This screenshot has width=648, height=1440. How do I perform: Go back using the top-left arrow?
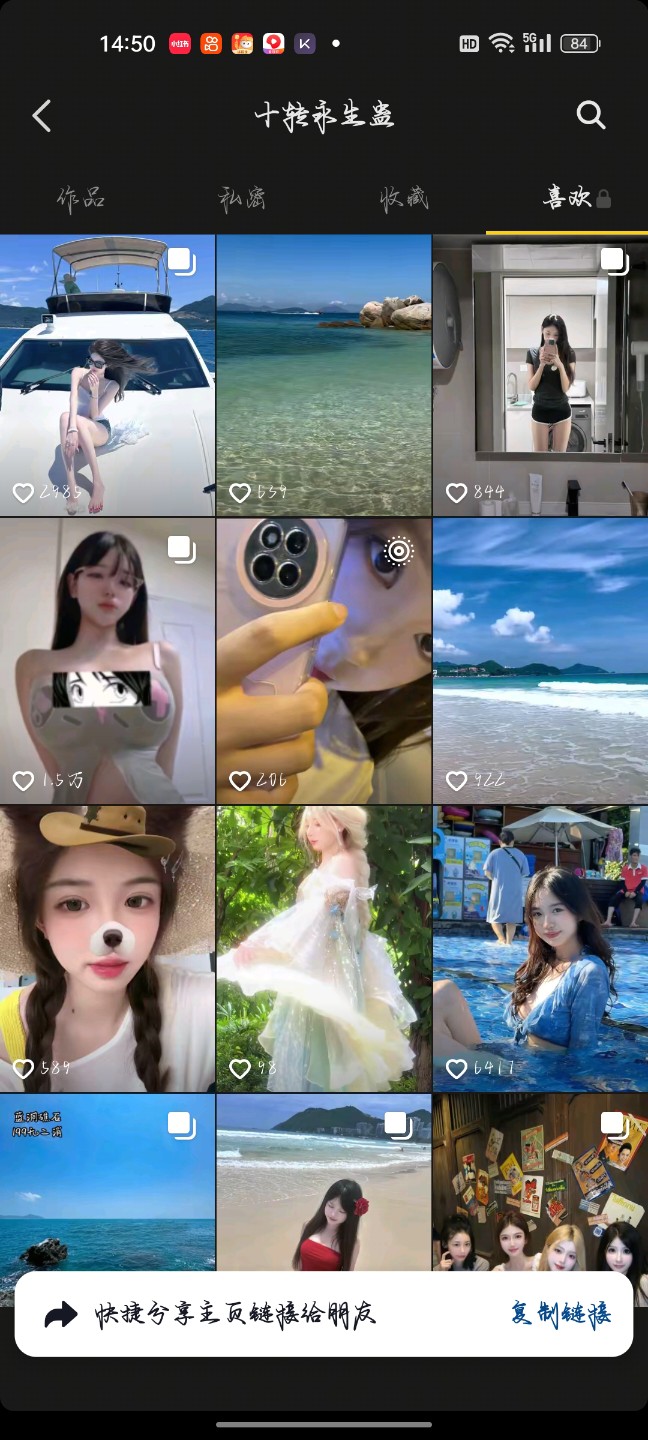click(x=41, y=116)
